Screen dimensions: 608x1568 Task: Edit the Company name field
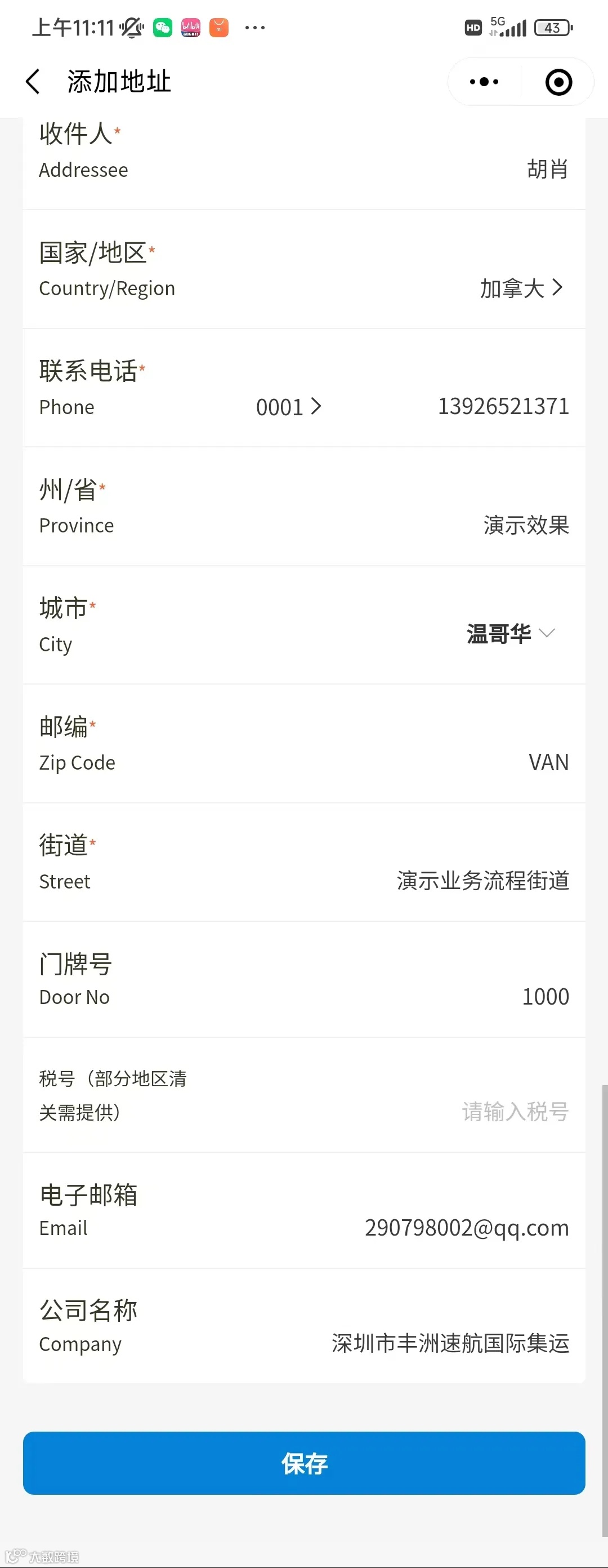[450, 1343]
